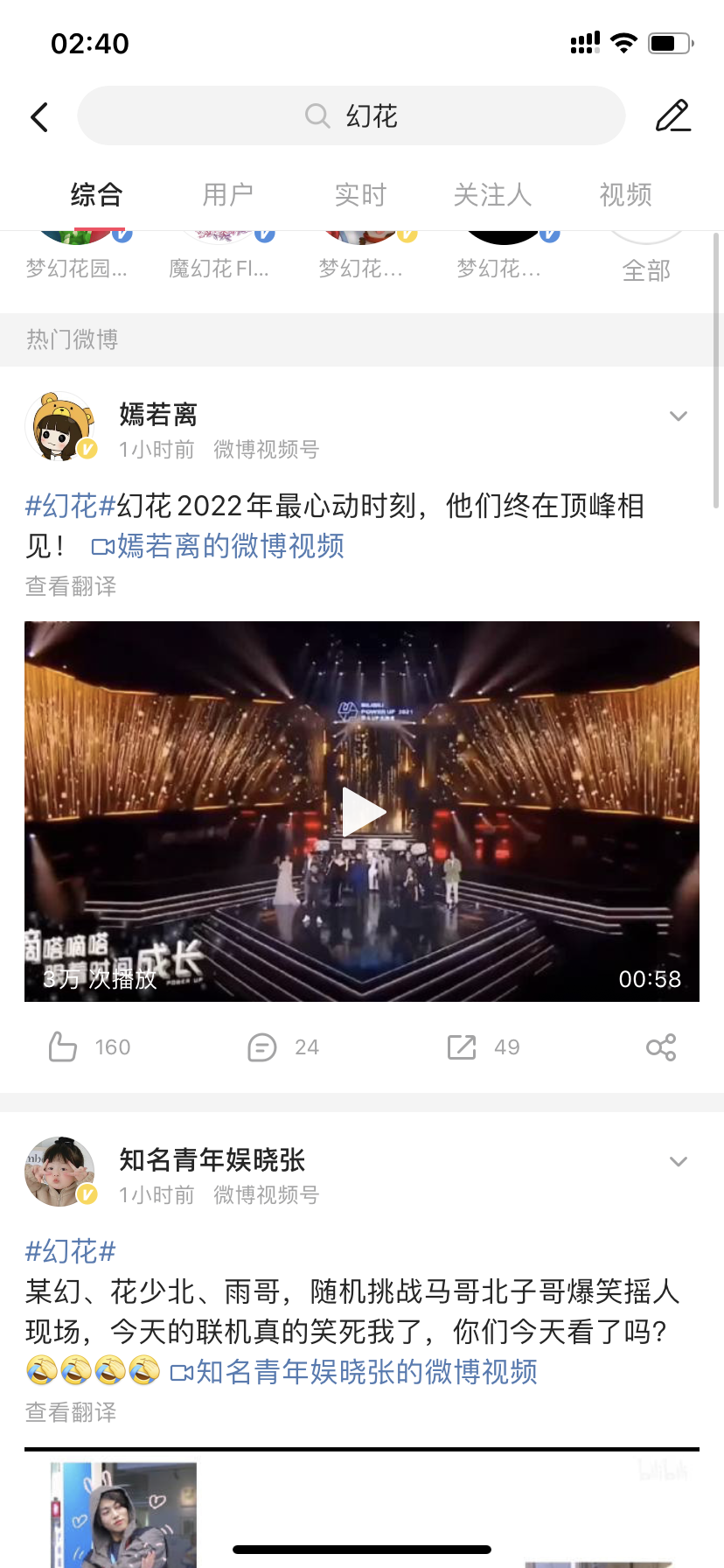The height and width of the screenshot is (1568, 724).
Task: Open the 视频 tab
Action: click(x=625, y=194)
